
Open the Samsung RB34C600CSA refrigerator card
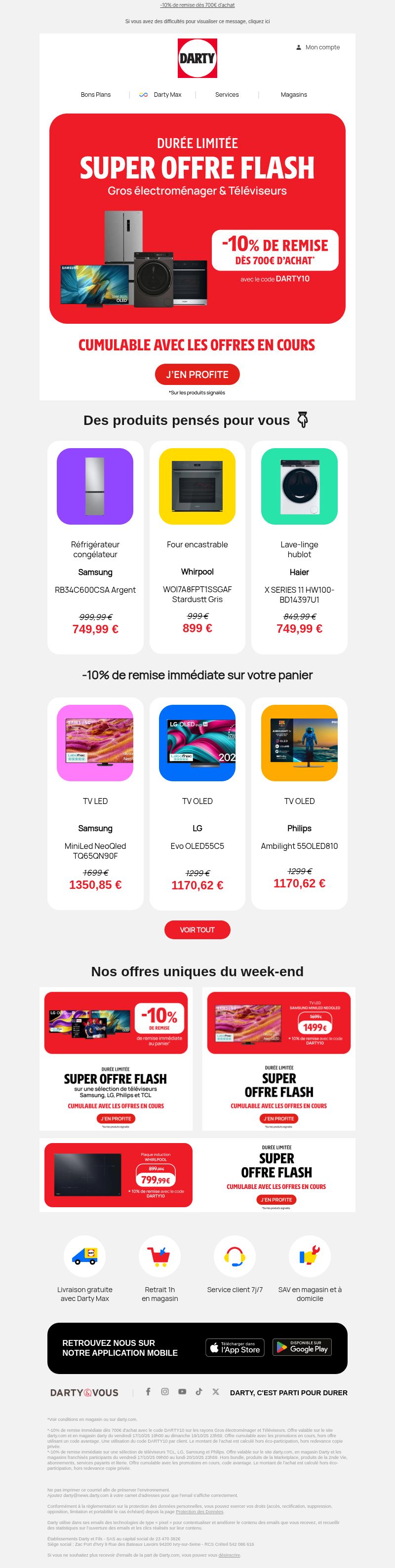tap(96, 547)
